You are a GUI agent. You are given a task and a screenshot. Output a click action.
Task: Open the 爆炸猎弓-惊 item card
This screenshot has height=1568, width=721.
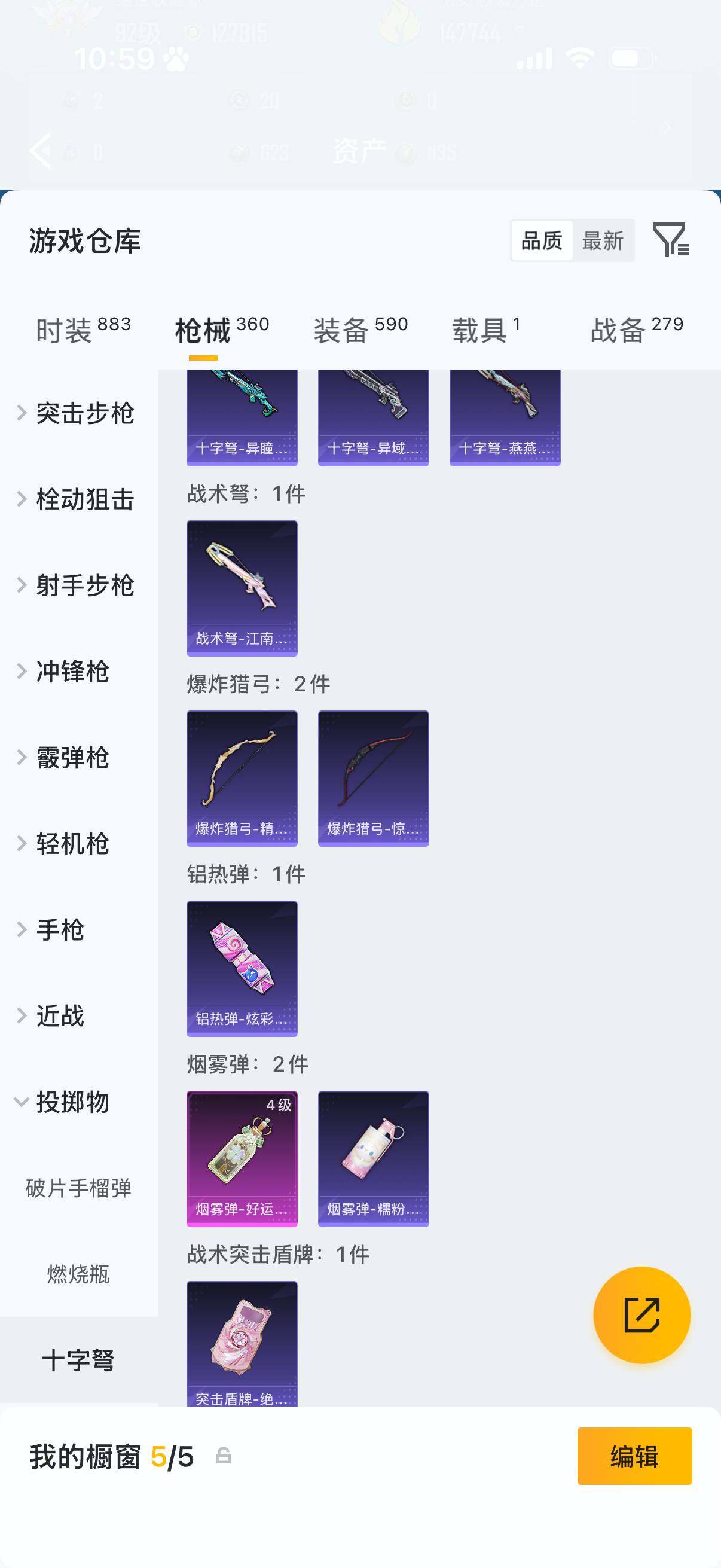374,777
